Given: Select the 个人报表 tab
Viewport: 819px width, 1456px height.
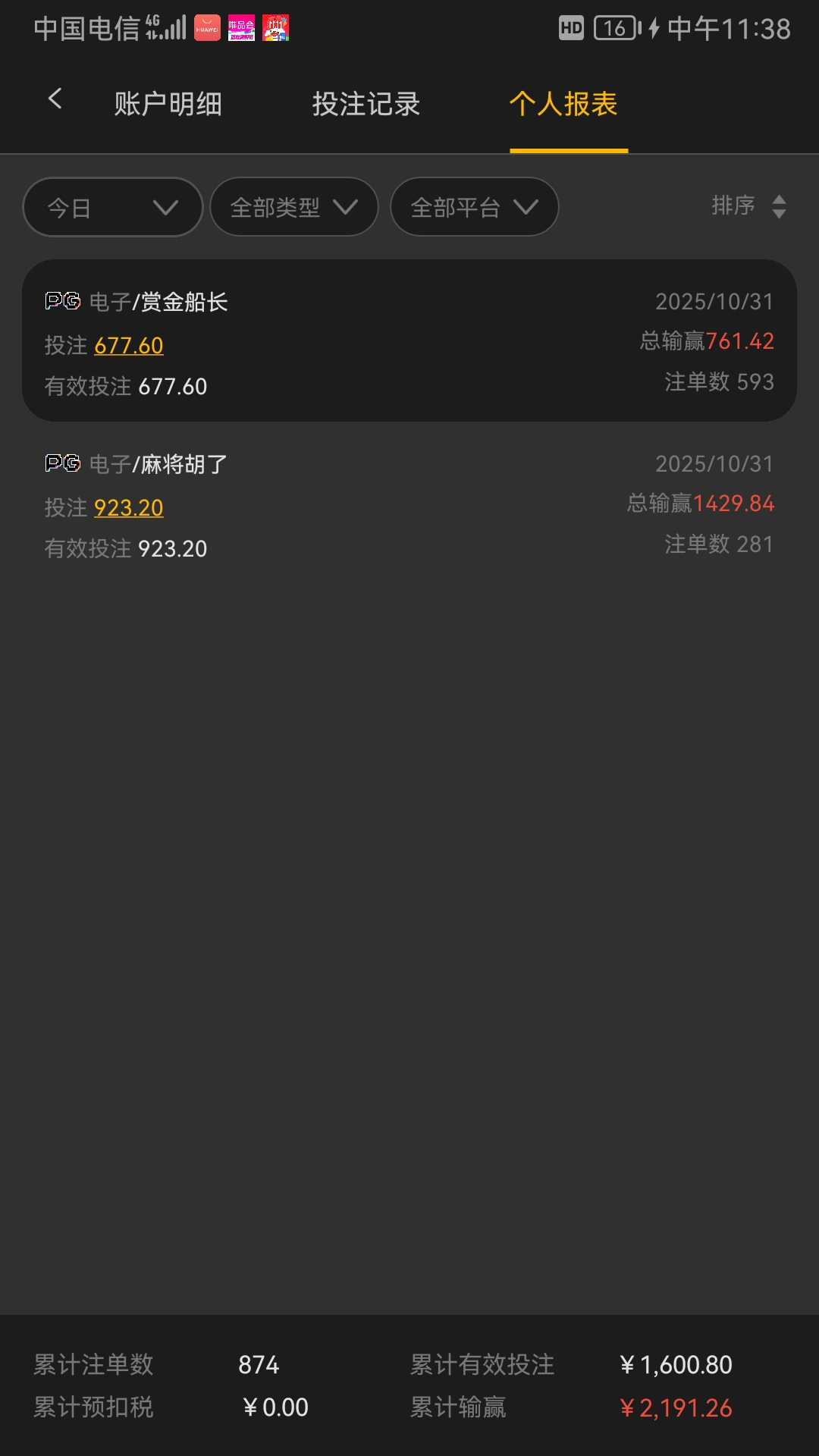Looking at the screenshot, I should point(563,105).
